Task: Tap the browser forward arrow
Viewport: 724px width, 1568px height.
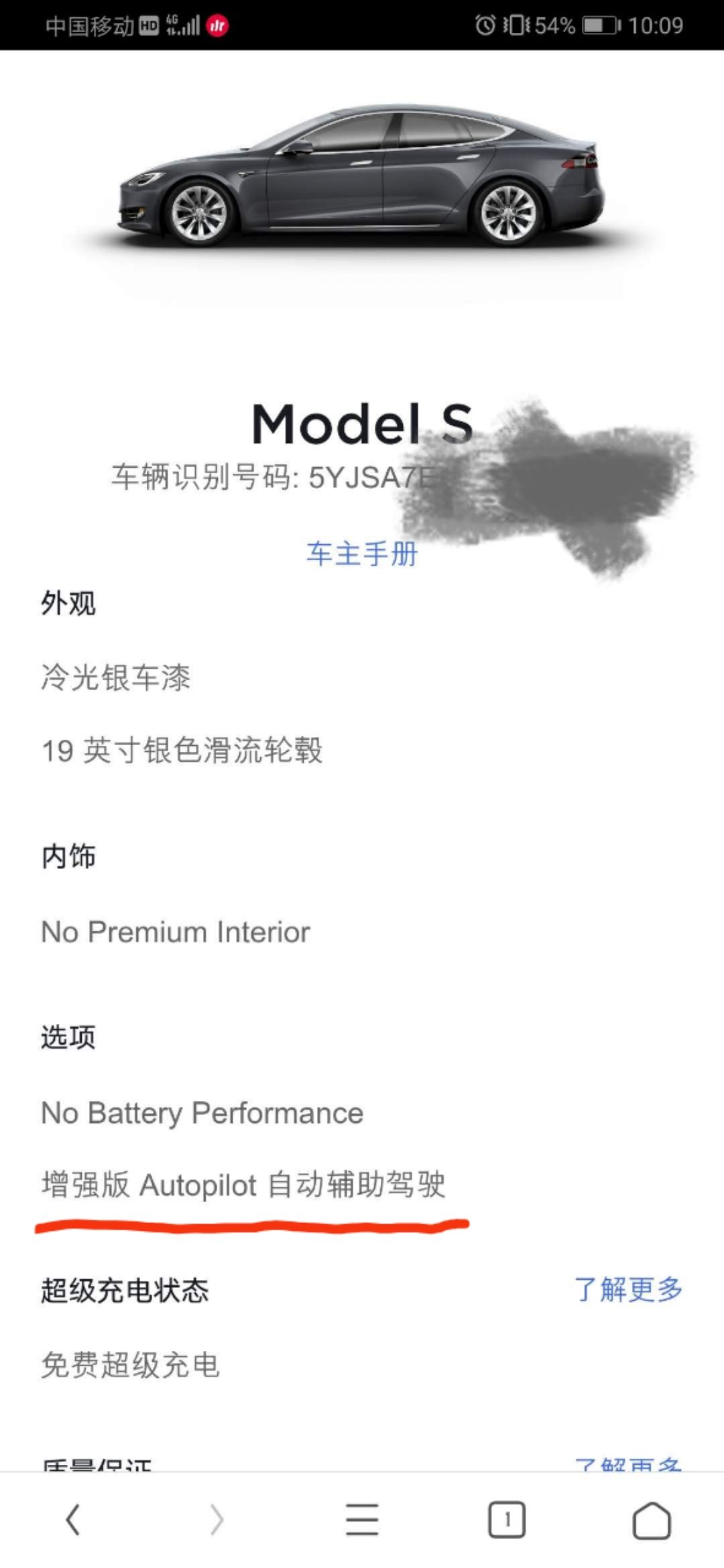Action: coord(215,1518)
